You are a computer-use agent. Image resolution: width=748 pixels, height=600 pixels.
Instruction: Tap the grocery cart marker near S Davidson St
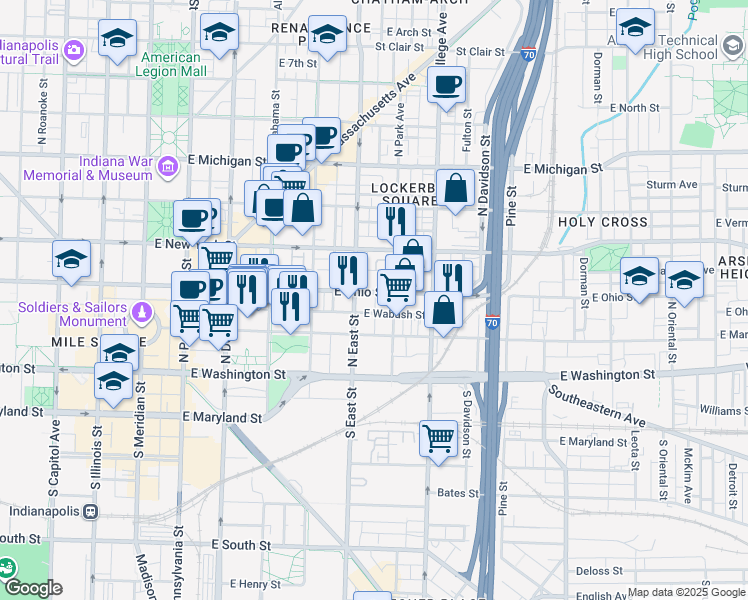[x=438, y=438]
